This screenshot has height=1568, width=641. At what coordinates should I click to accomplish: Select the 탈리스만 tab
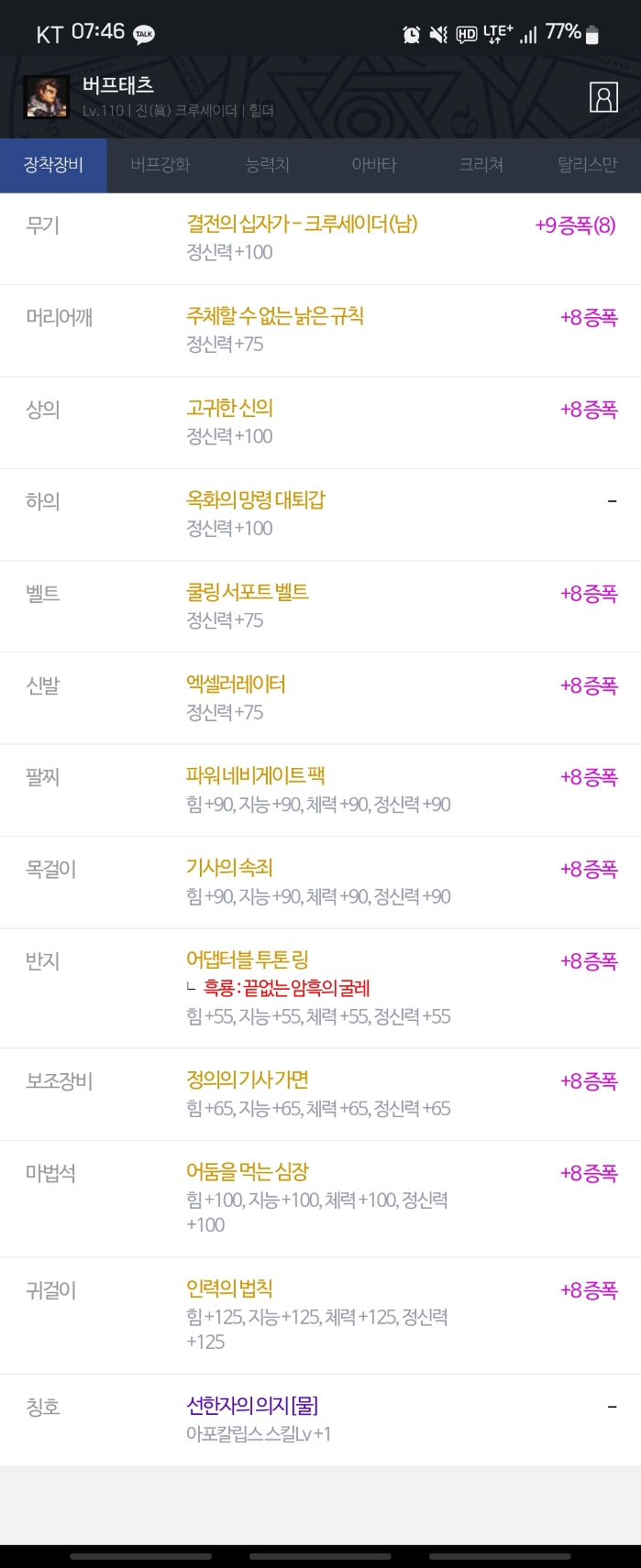(x=587, y=165)
